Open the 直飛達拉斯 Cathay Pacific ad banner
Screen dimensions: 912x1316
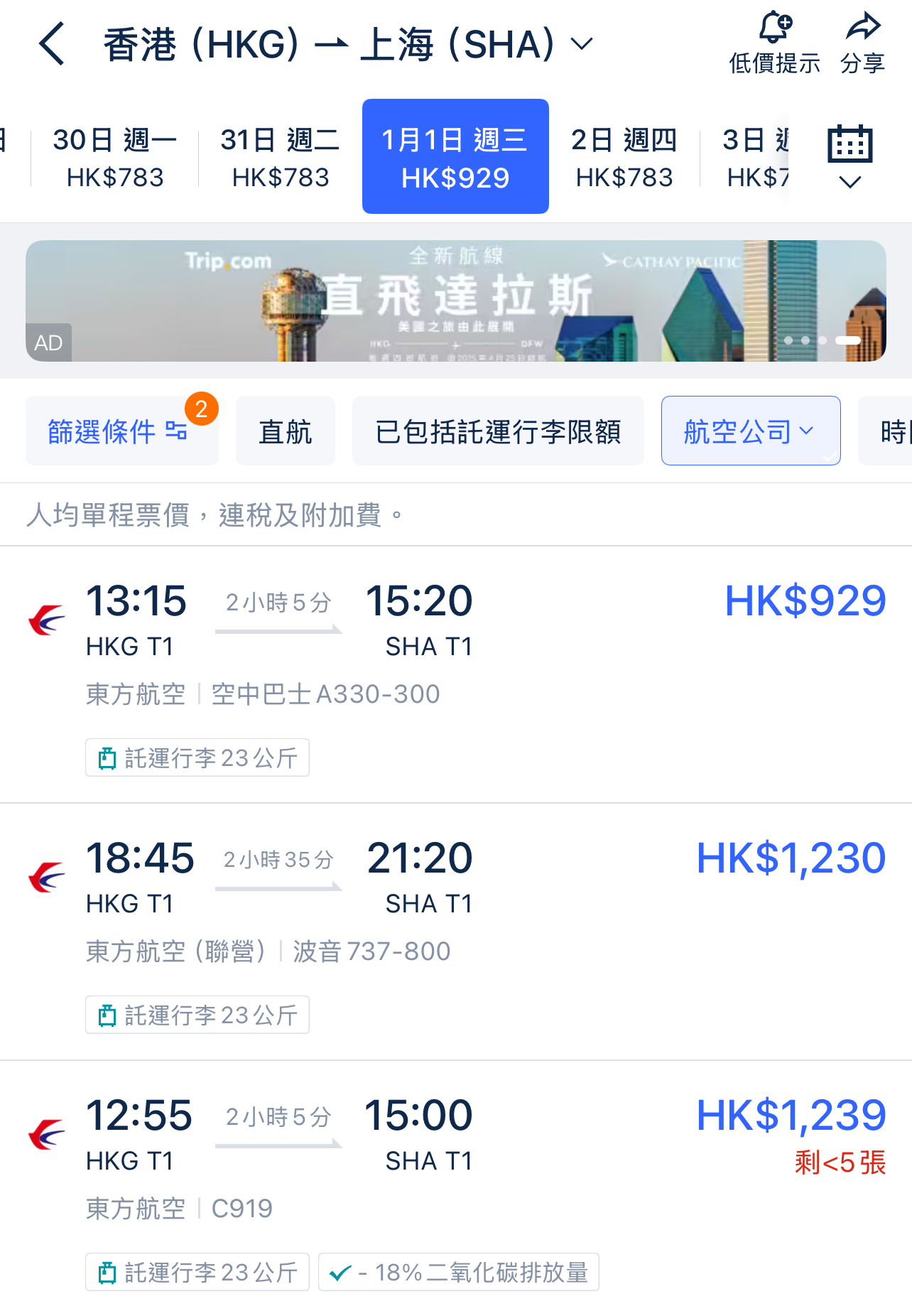[455, 301]
